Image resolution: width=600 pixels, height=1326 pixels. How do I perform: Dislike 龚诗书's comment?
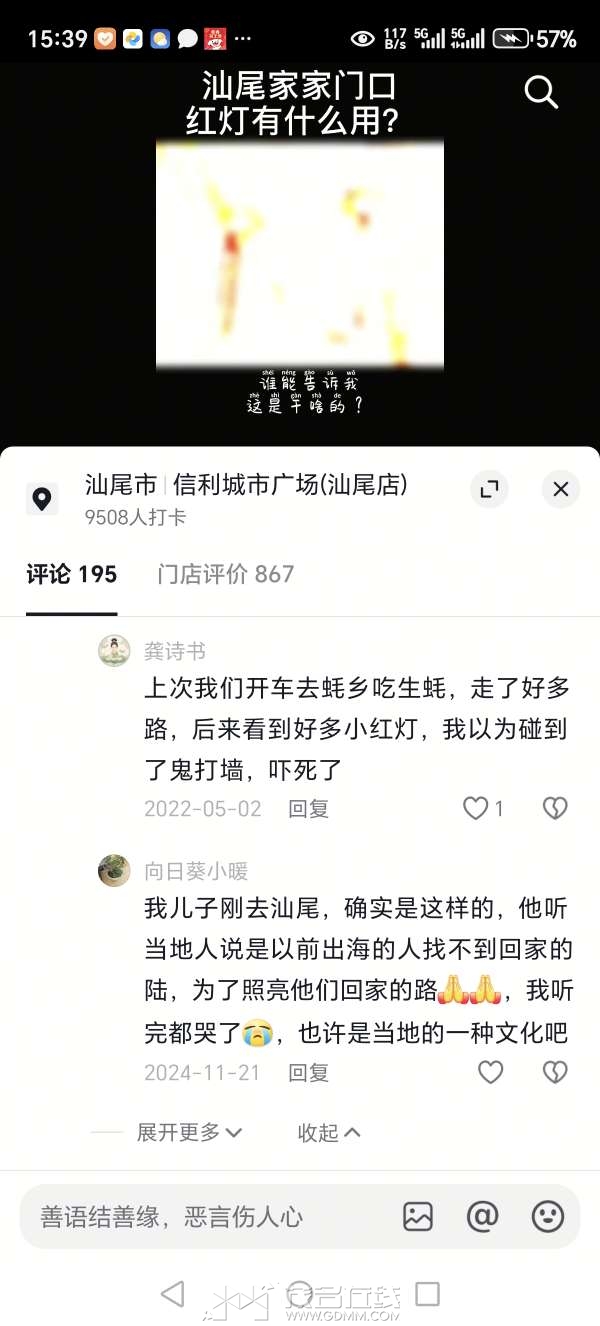point(555,808)
